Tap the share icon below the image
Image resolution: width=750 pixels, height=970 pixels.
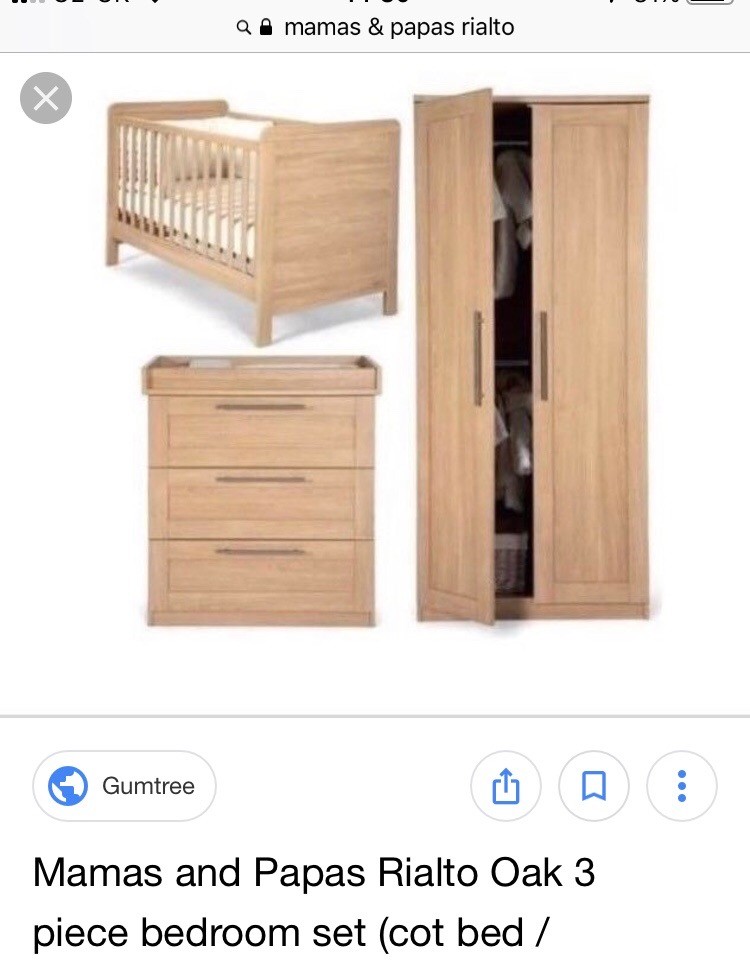506,786
